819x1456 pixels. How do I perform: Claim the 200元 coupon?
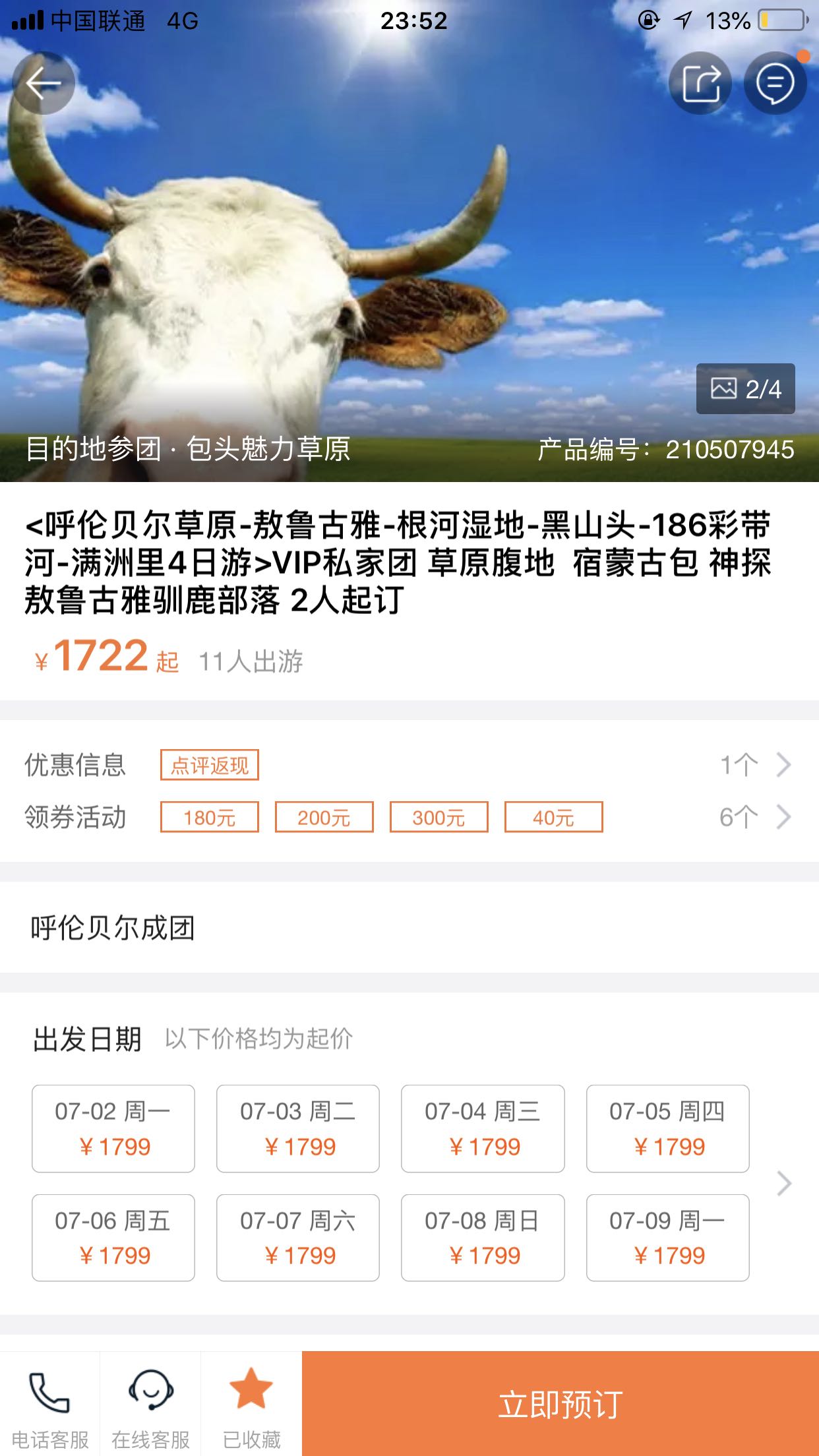click(324, 818)
